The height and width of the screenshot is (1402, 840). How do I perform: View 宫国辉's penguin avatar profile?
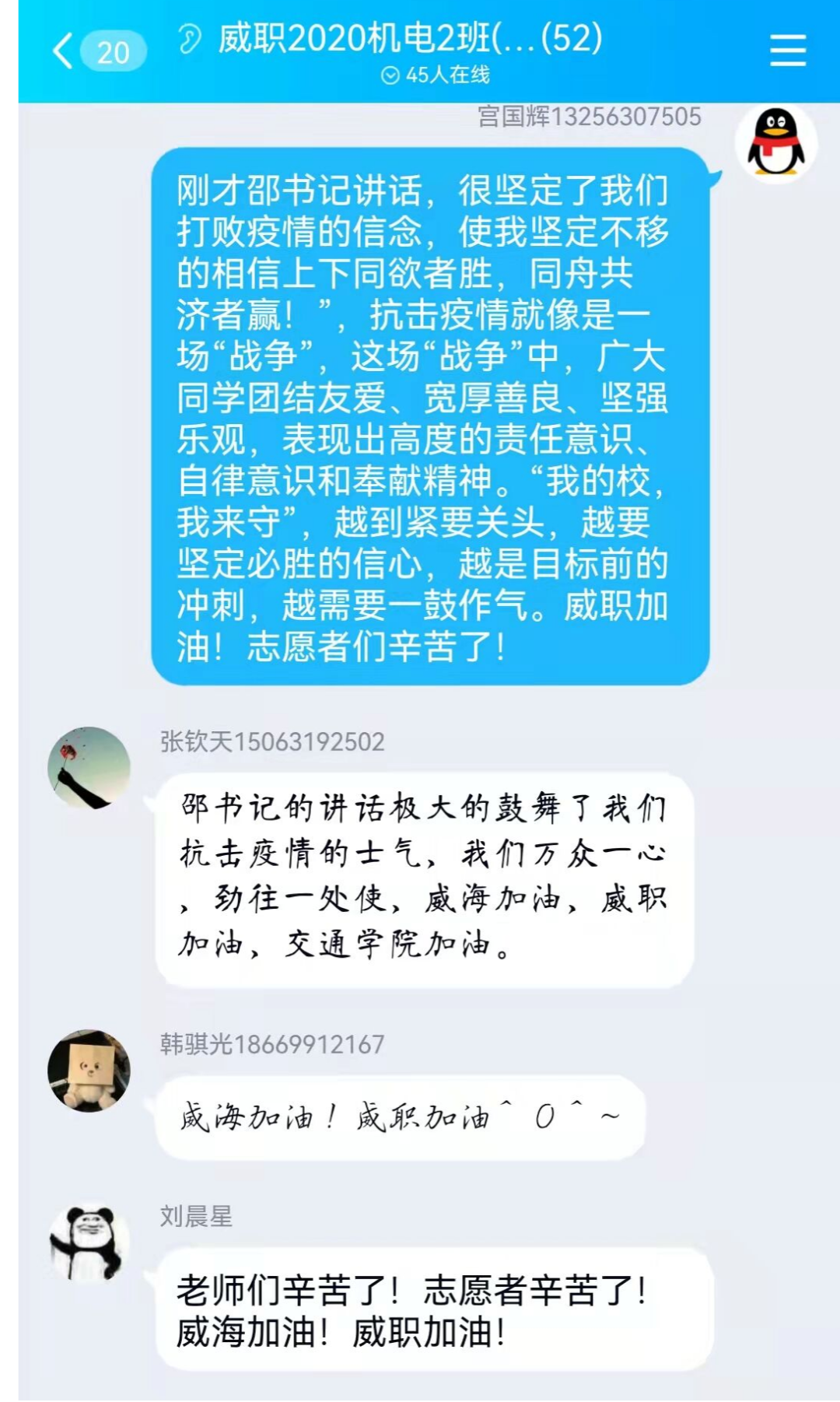[775, 145]
